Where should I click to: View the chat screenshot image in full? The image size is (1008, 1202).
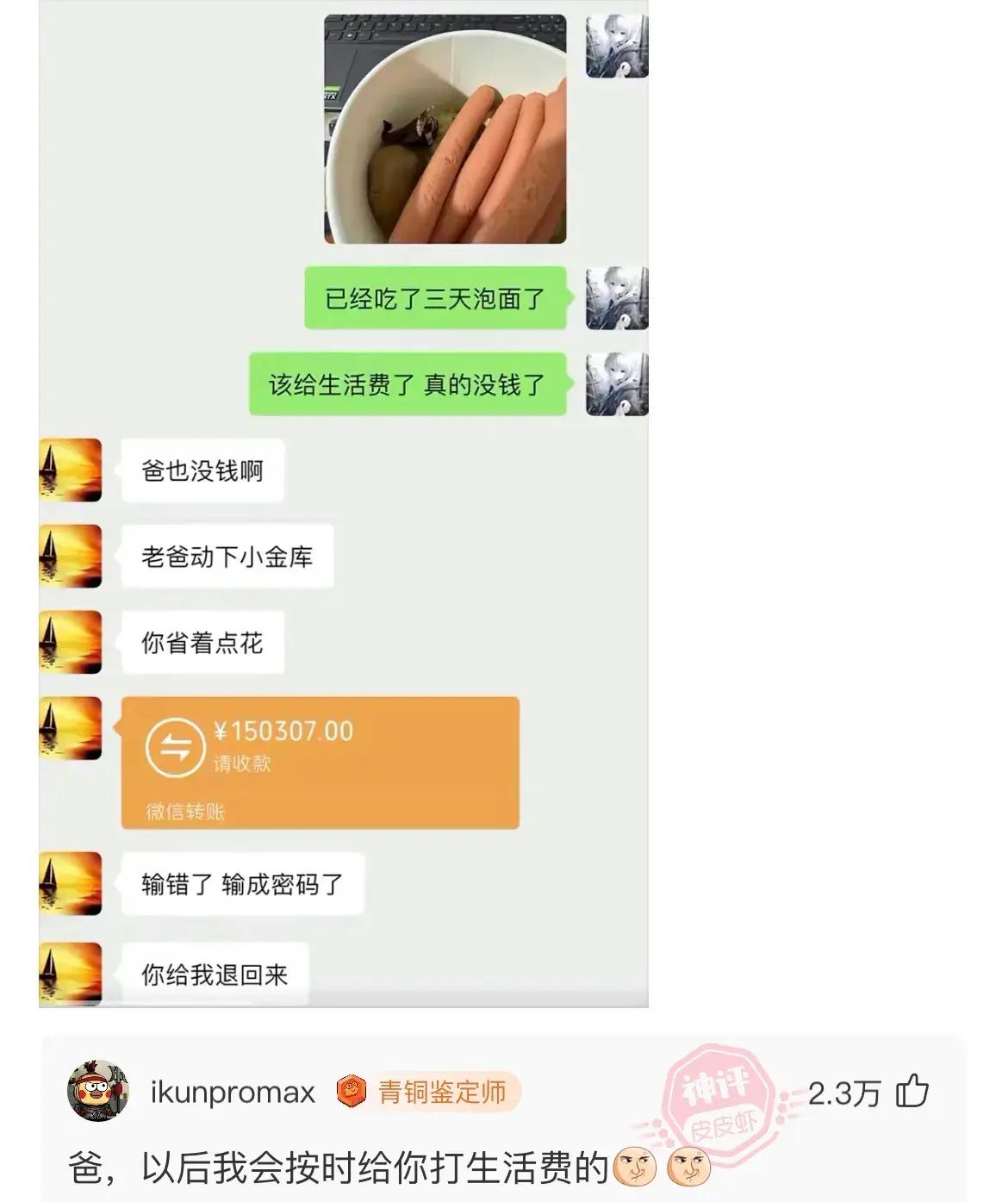[x=343, y=503]
